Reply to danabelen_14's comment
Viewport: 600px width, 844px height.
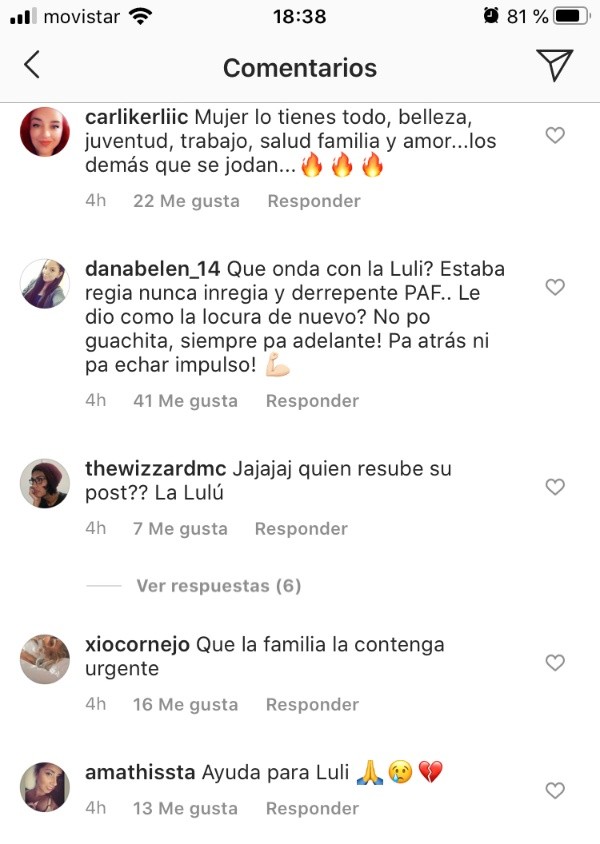(313, 401)
